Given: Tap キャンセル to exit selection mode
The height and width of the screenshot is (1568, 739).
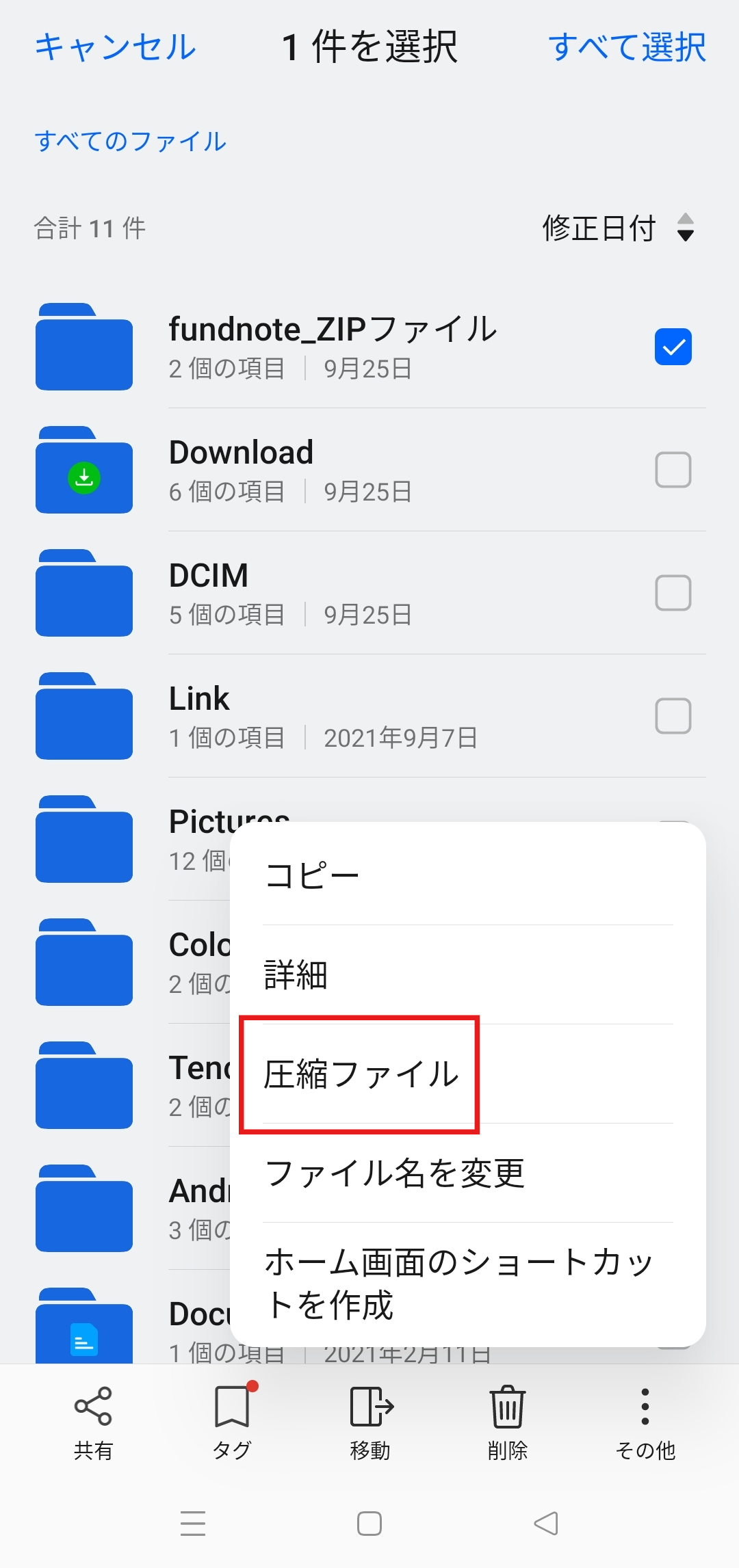Looking at the screenshot, I should (x=116, y=46).
